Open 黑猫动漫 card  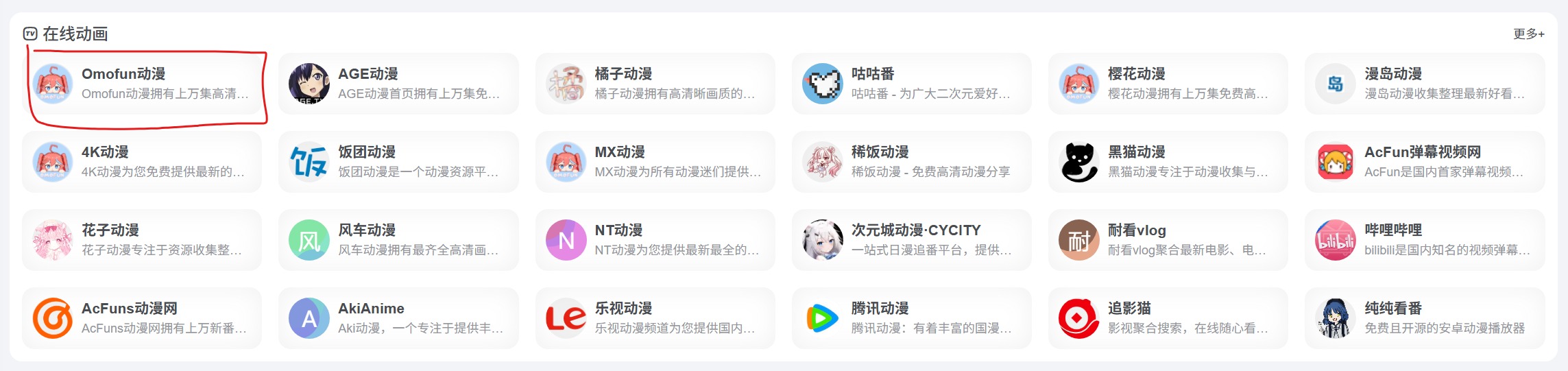click(x=1168, y=162)
